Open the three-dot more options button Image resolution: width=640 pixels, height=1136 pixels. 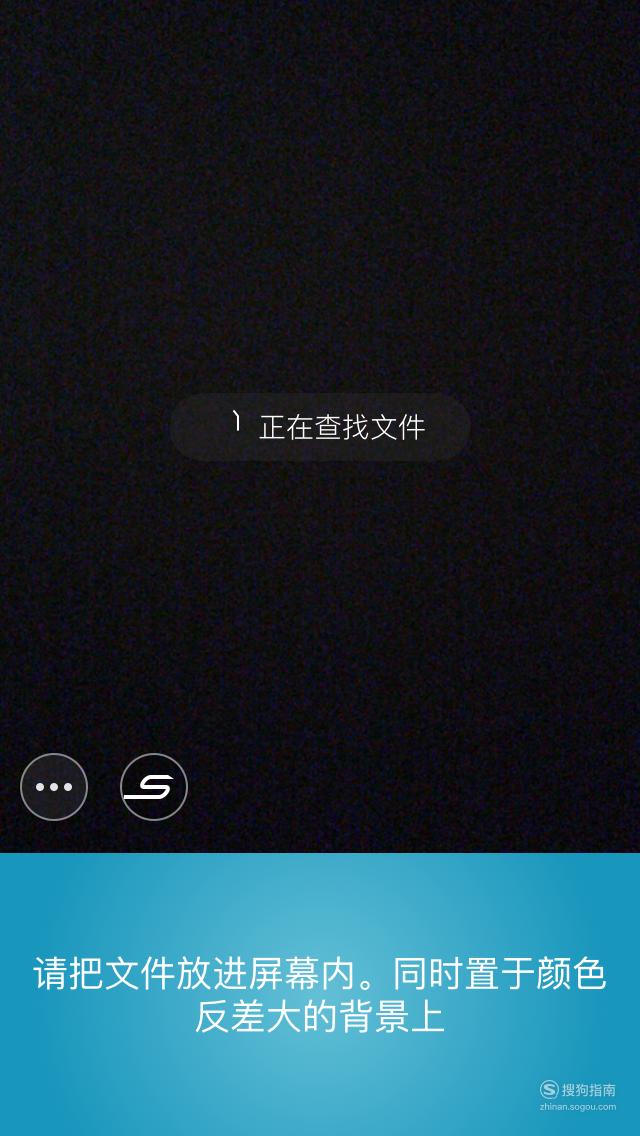pos(54,787)
